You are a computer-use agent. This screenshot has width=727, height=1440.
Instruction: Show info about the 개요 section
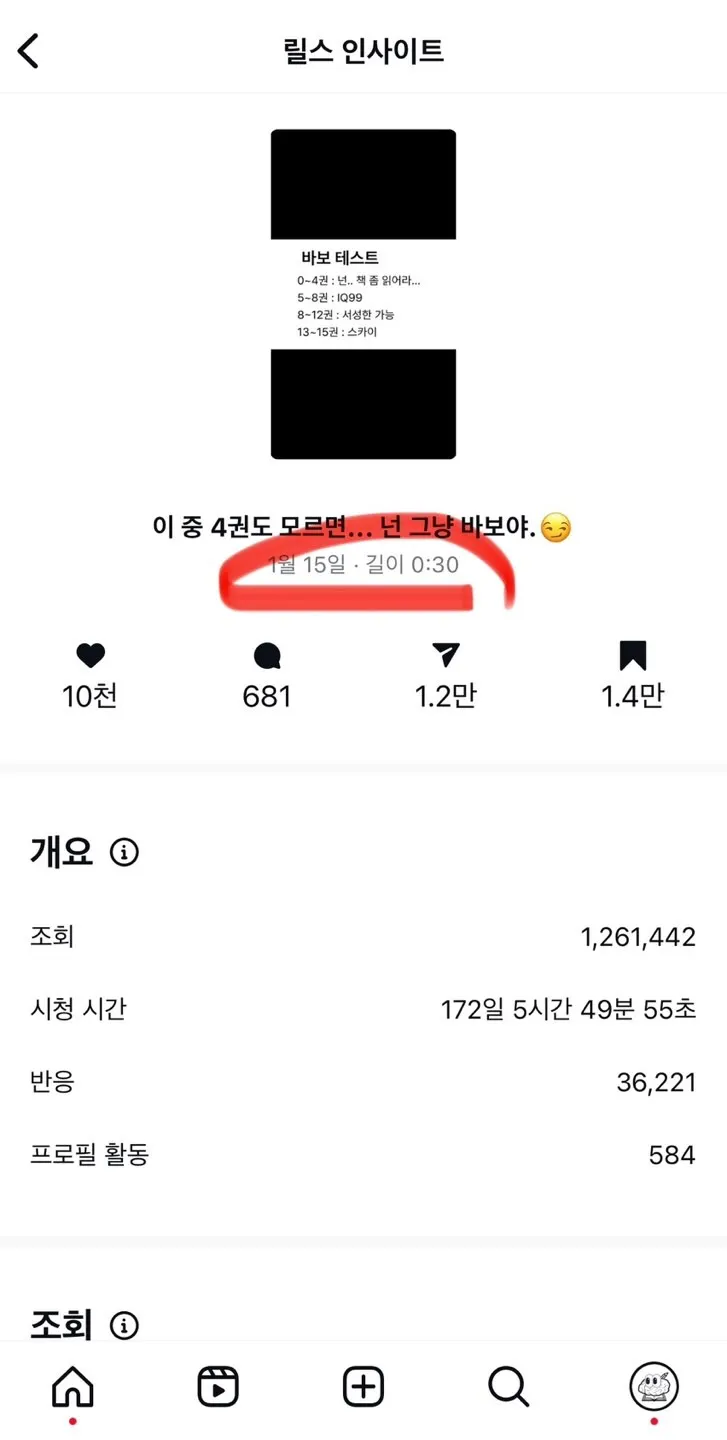pos(124,853)
